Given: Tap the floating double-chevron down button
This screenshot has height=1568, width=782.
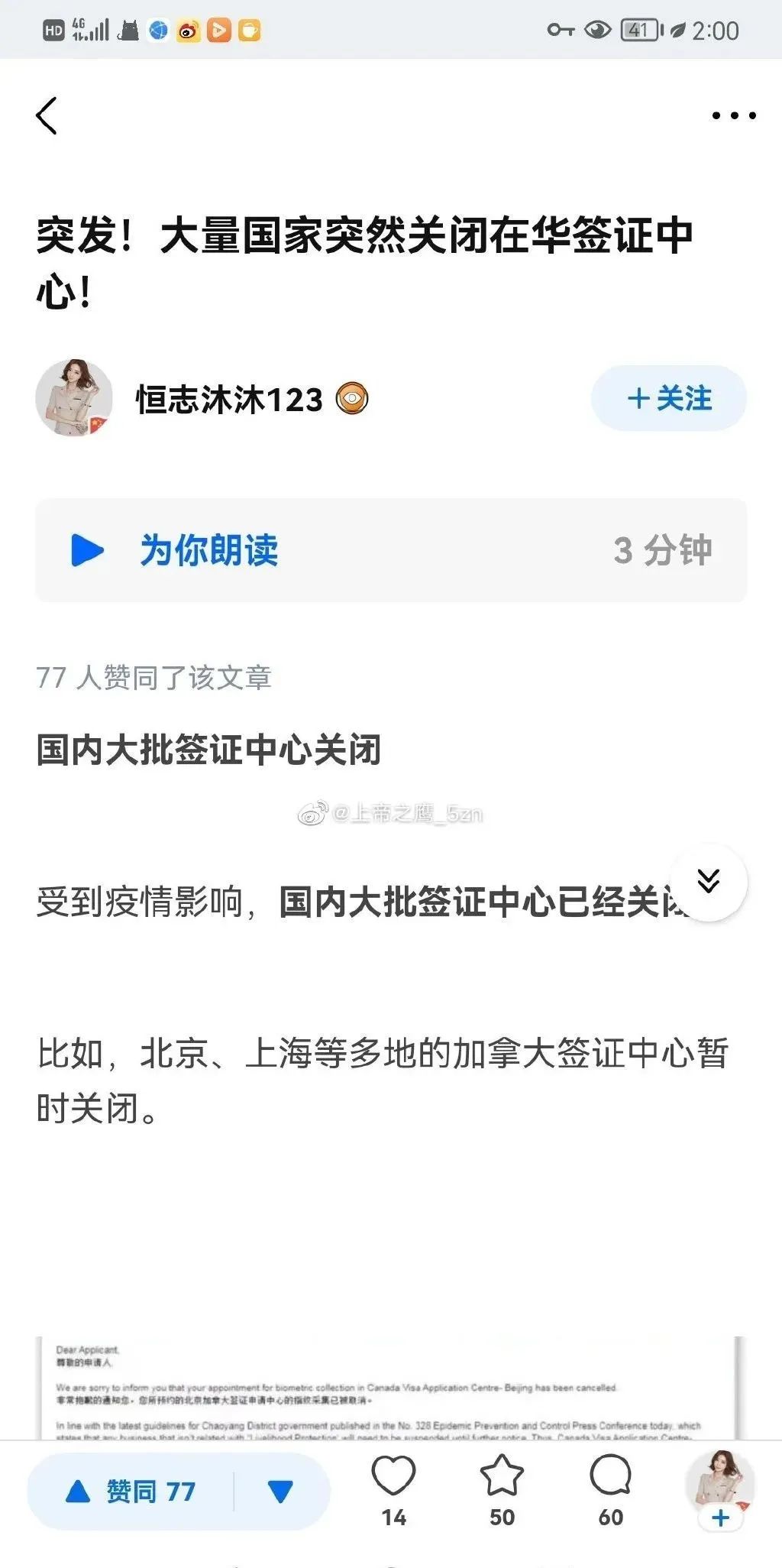Looking at the screenshot, I should pos(708,882).
